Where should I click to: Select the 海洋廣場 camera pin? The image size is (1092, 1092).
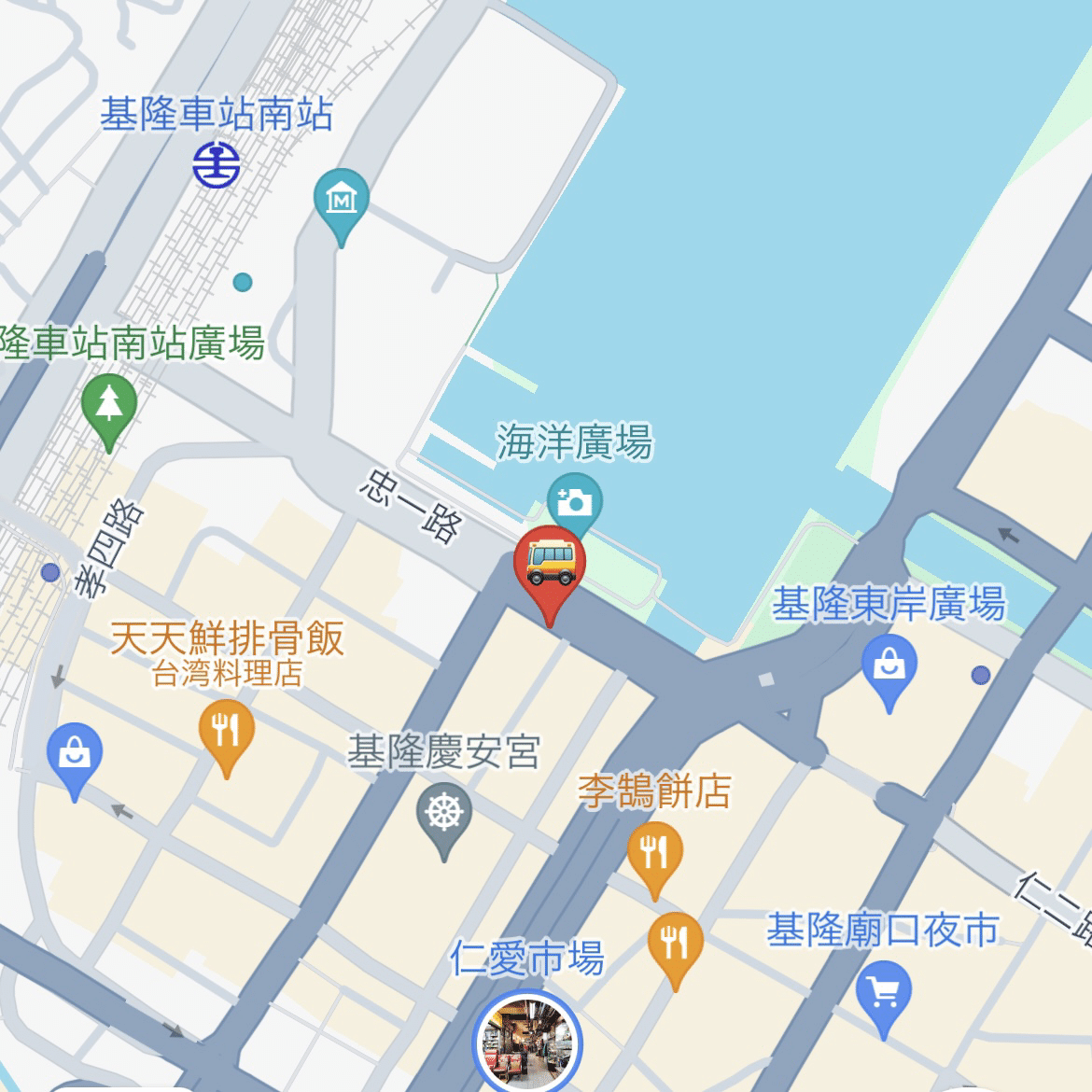pyautogui.click(x=575, y=503)
